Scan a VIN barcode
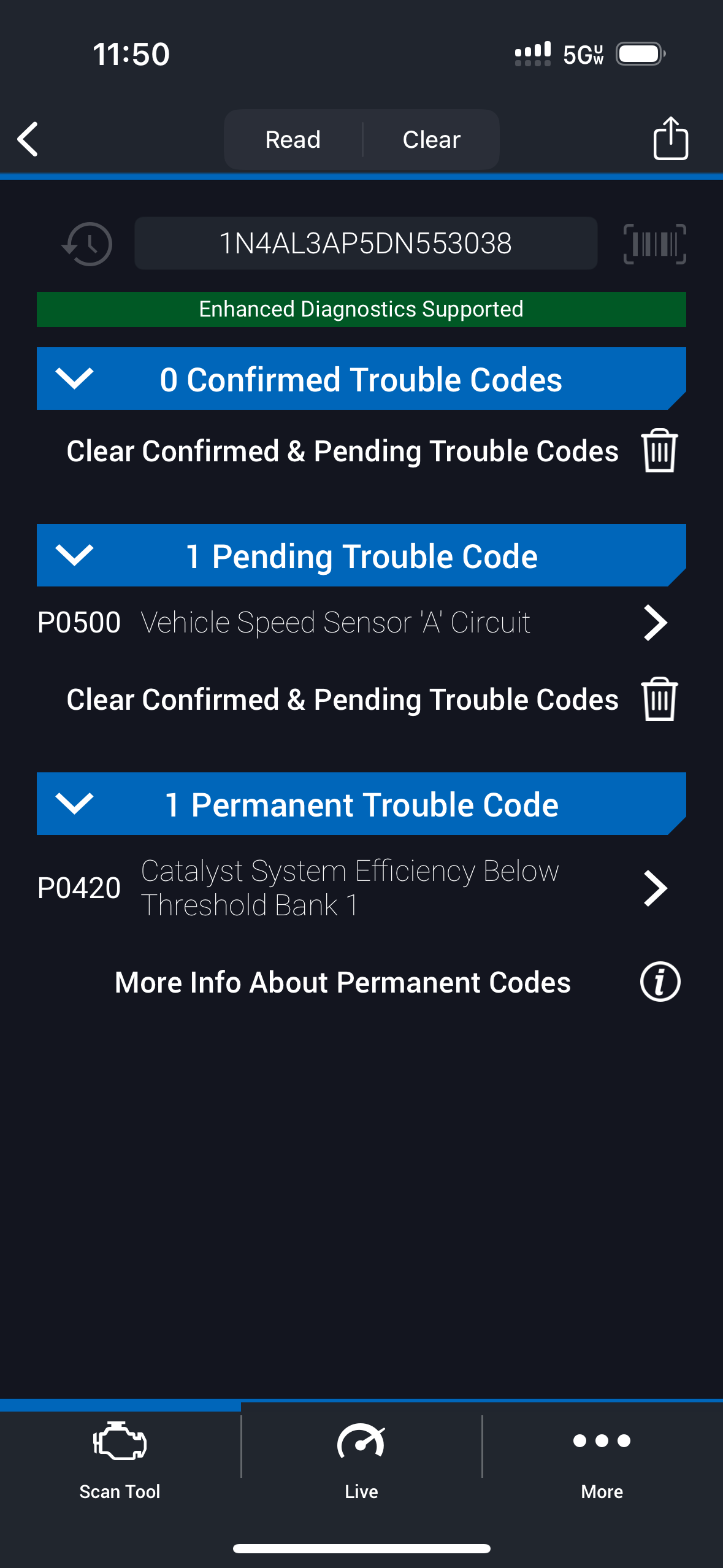 click(x=654, y=244)
